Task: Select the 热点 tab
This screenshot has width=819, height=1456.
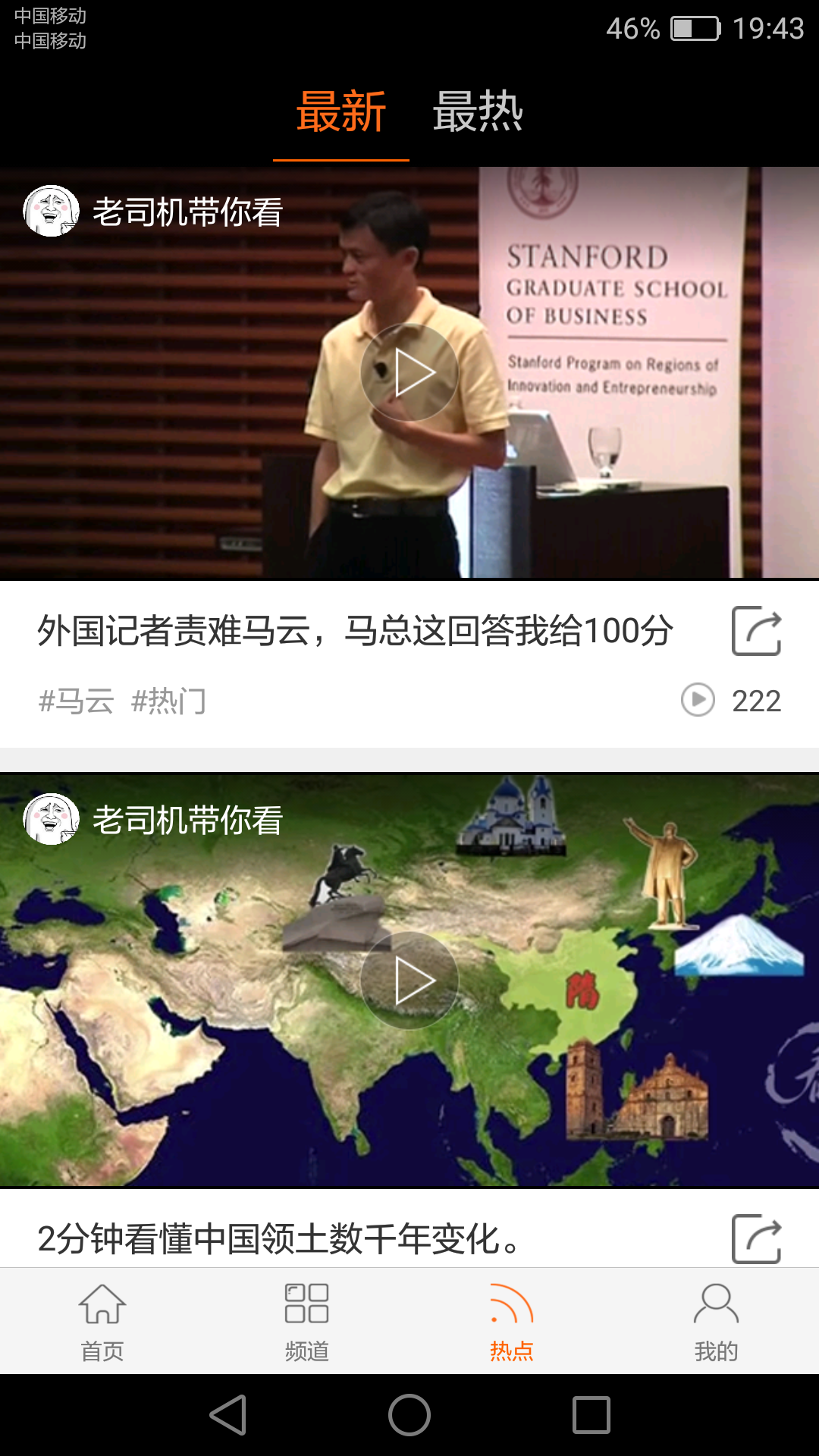Action: coord(512,1321)
